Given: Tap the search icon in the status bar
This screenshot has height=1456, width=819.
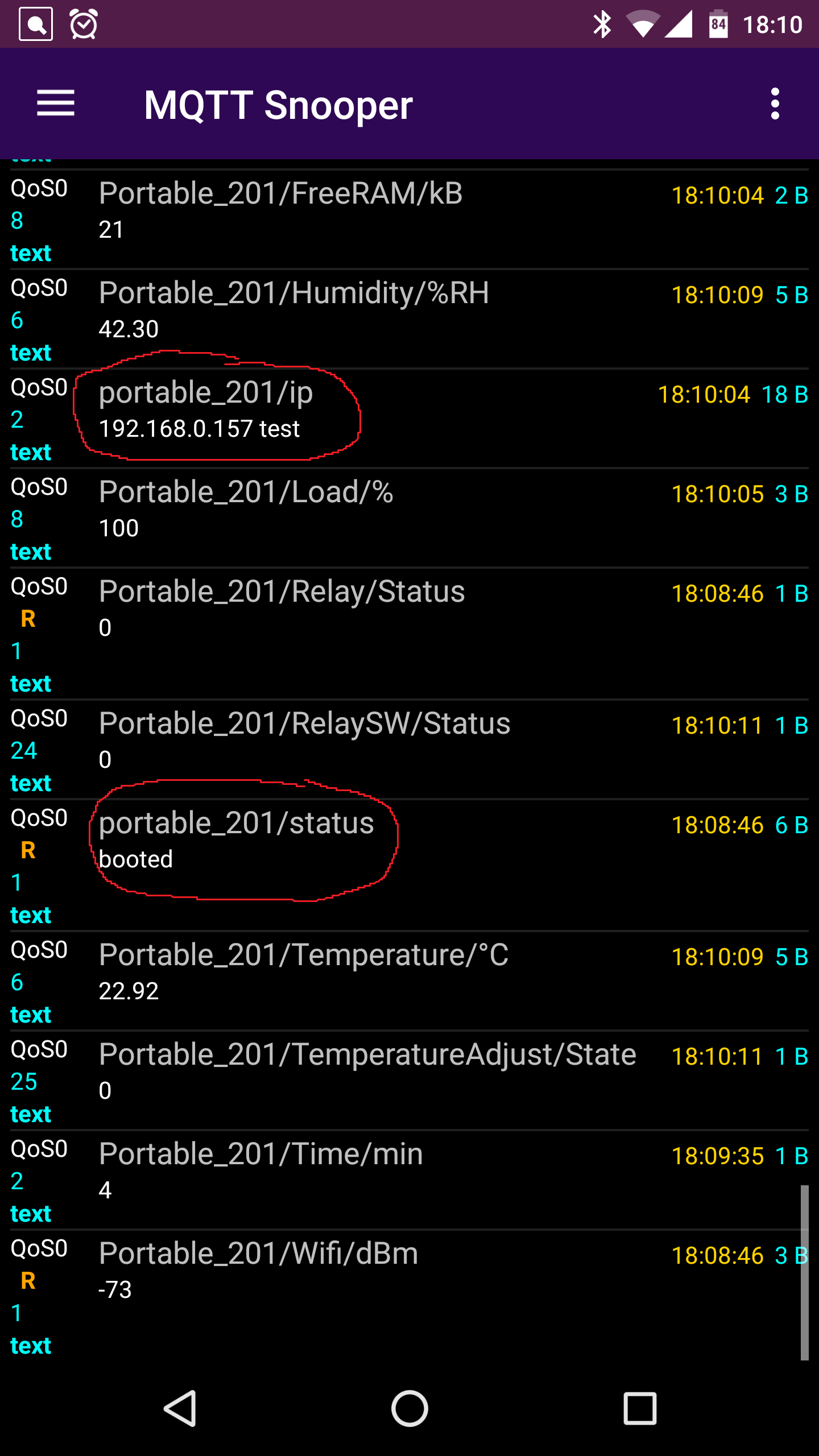Looking at the screenshot, I should point(35,24).
